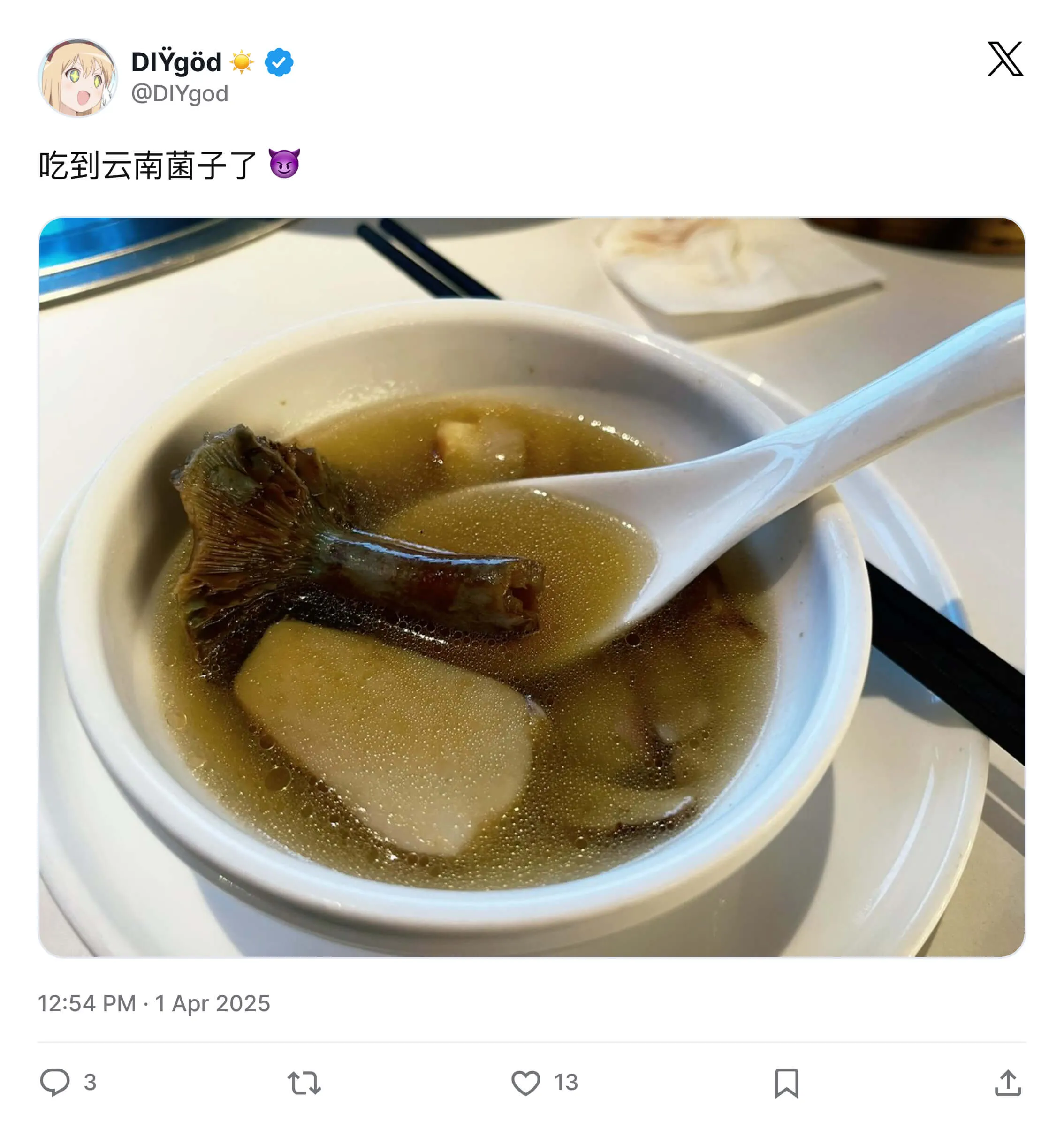Tap the X logo icon

(1005, 58)
